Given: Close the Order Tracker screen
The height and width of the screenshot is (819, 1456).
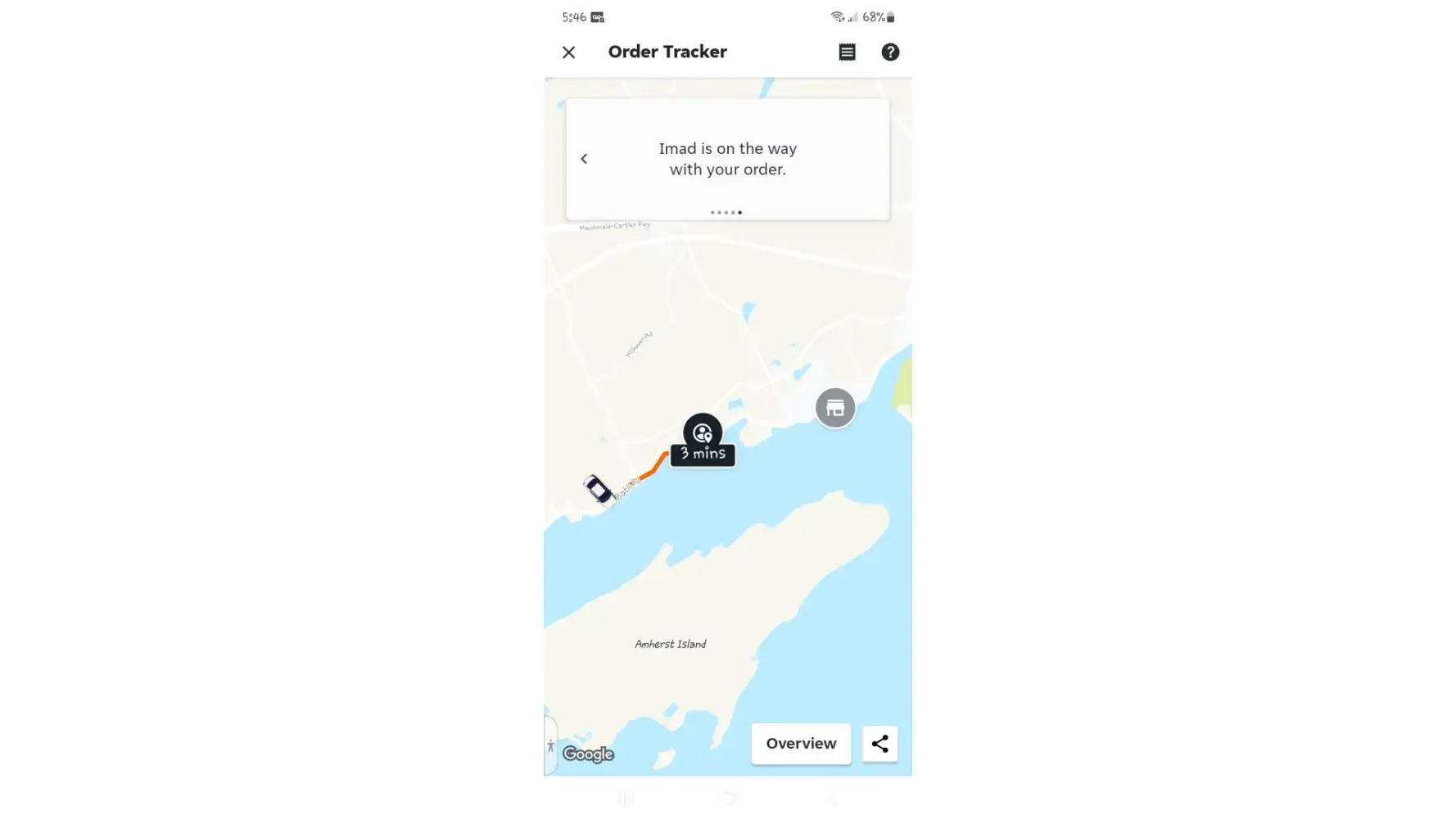Looking at the screenshot, I should (568, 52).
